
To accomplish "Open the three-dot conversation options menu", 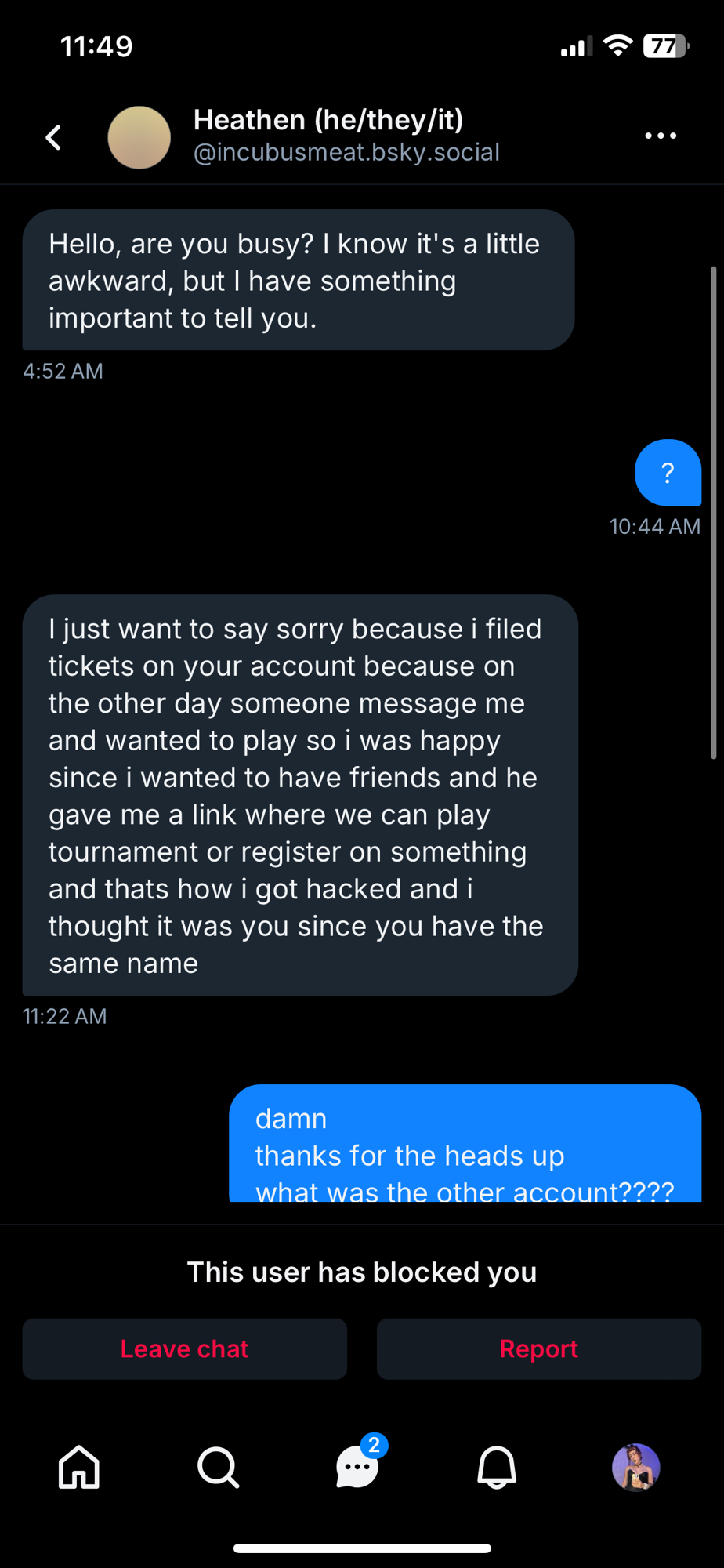I will [x=660, y=136].
